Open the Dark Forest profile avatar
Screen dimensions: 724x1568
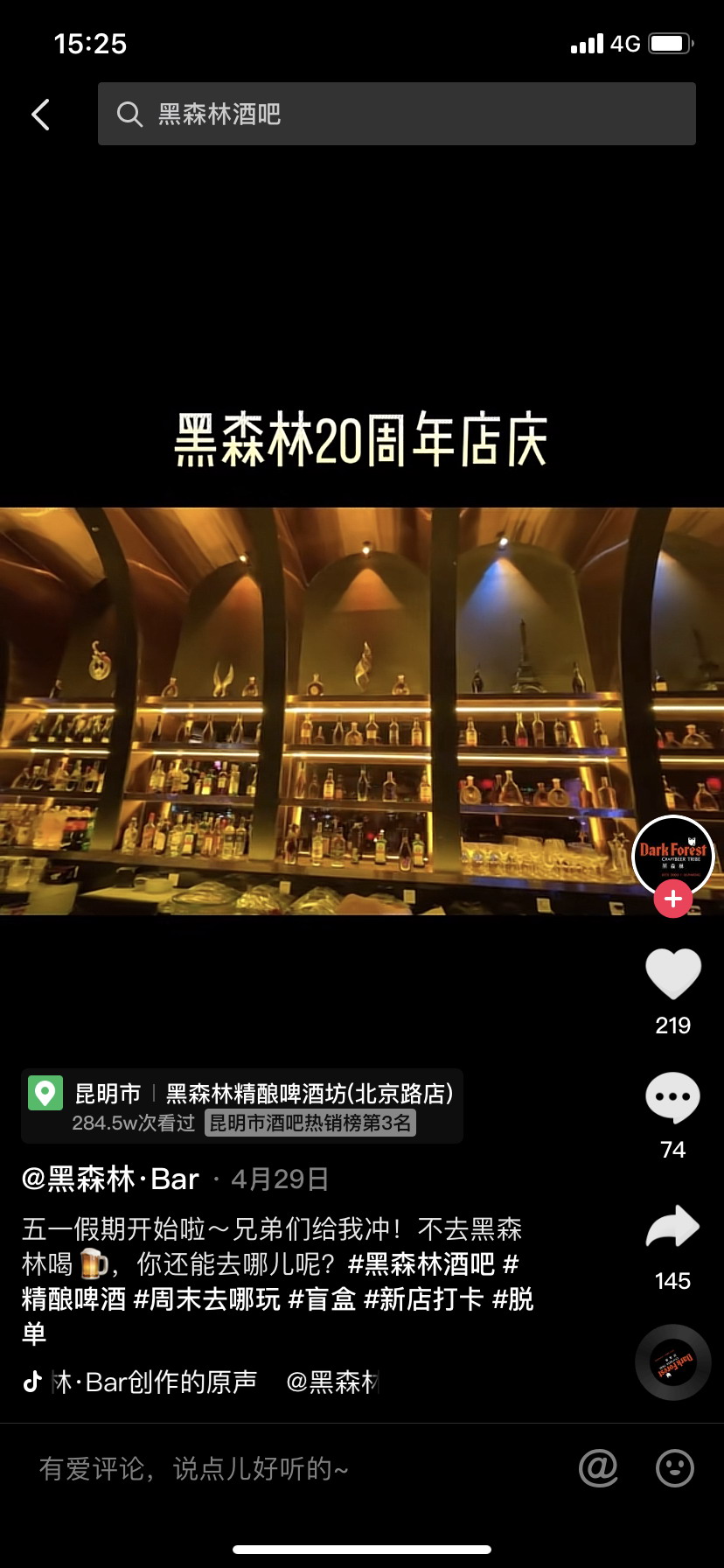click(x=672, y=855)
